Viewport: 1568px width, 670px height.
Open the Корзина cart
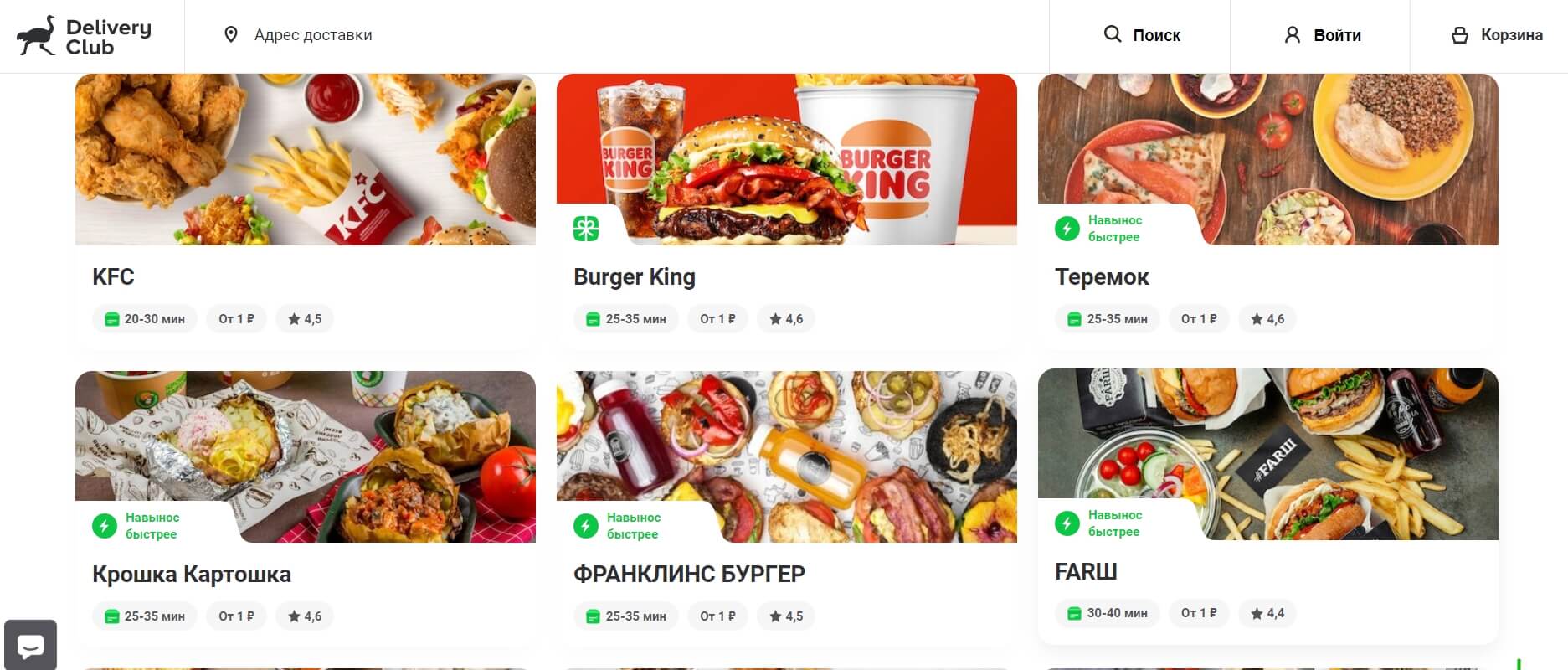[x=1496, y=35]
